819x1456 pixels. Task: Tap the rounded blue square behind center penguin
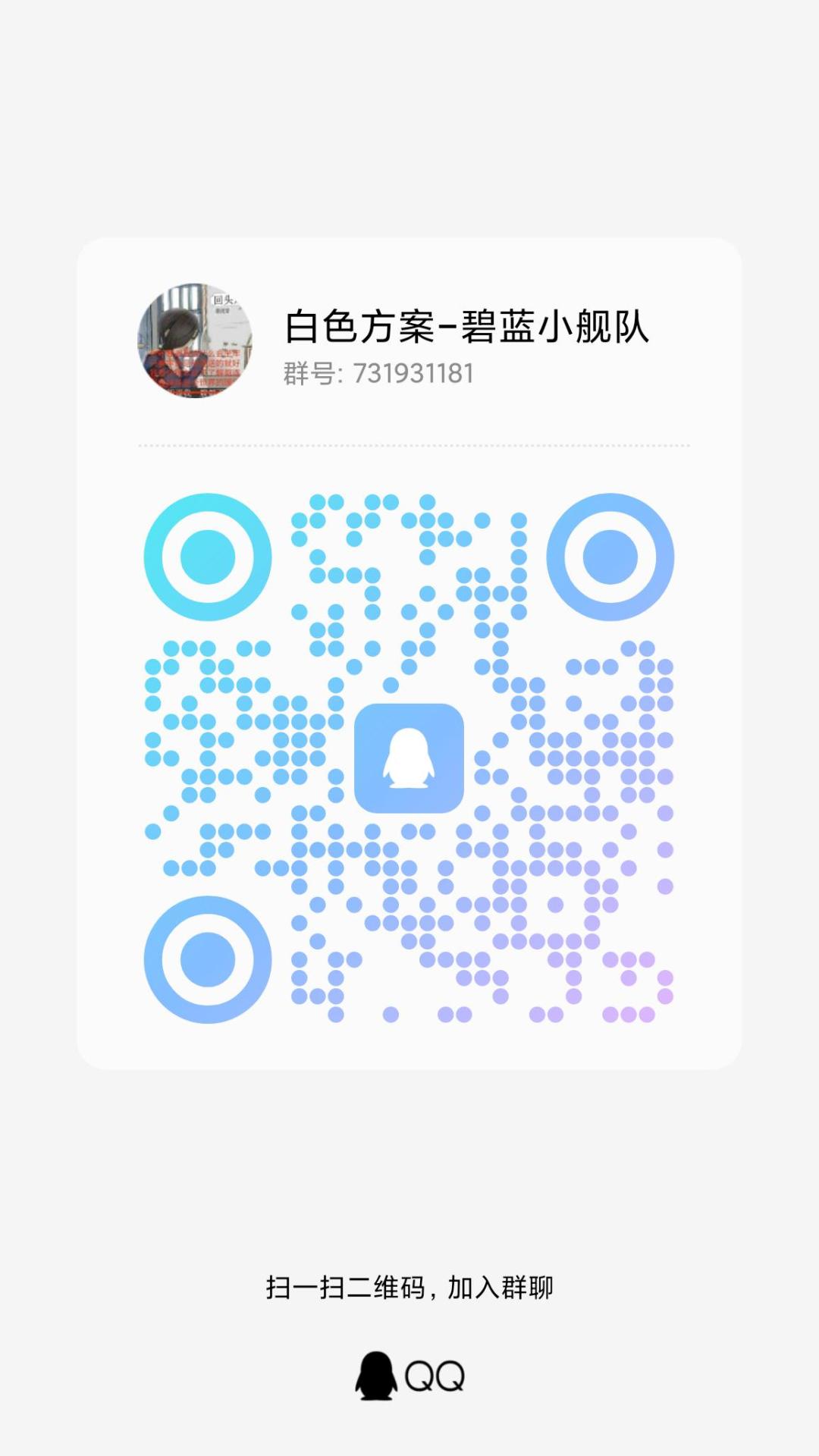409,758
